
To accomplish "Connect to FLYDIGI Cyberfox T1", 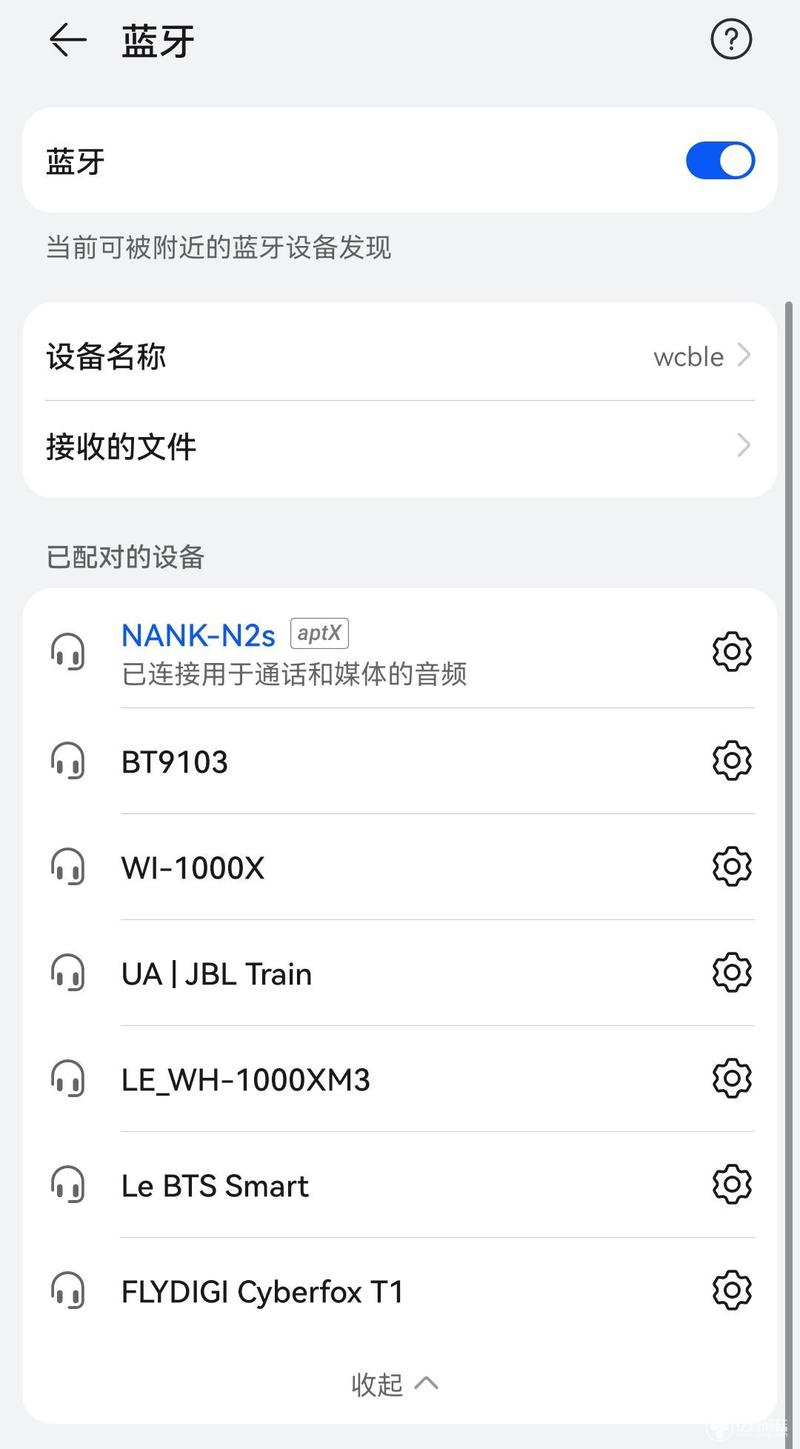I will (x=360, y=1291).
